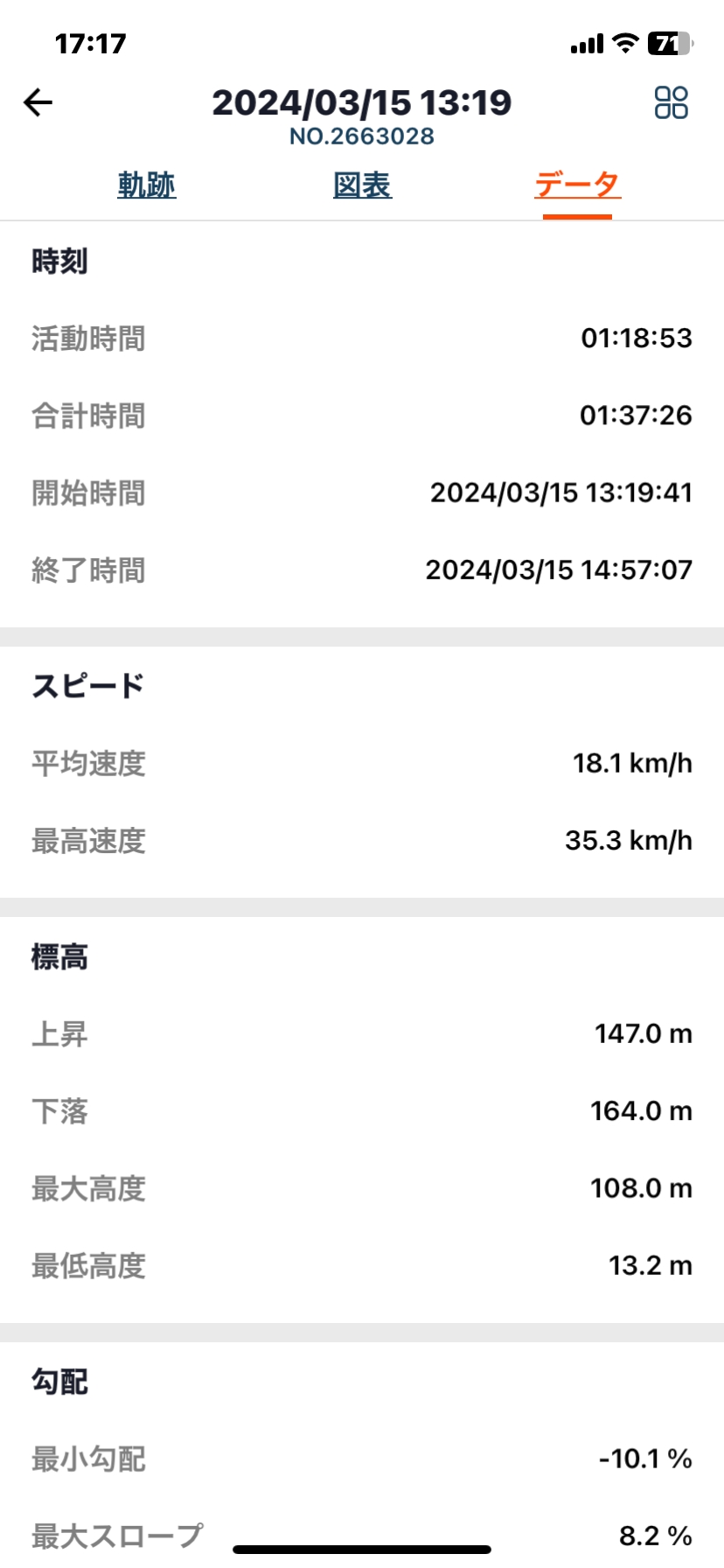The image size is (724, 1568).
Task: Switch to the 図表 tab
Action: click(362, 185)
